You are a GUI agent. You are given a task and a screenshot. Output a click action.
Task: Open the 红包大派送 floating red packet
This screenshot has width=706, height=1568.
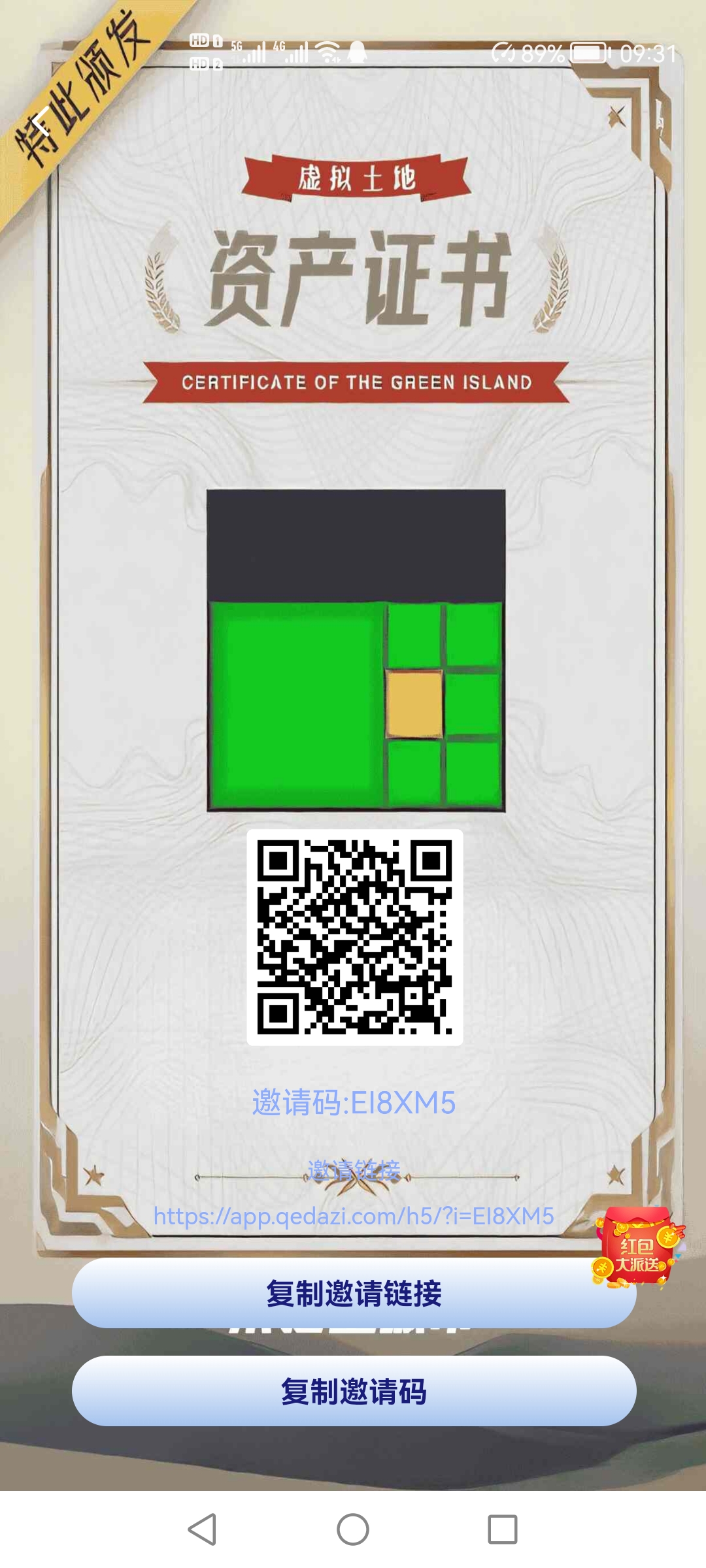(x=637, y=1248)
